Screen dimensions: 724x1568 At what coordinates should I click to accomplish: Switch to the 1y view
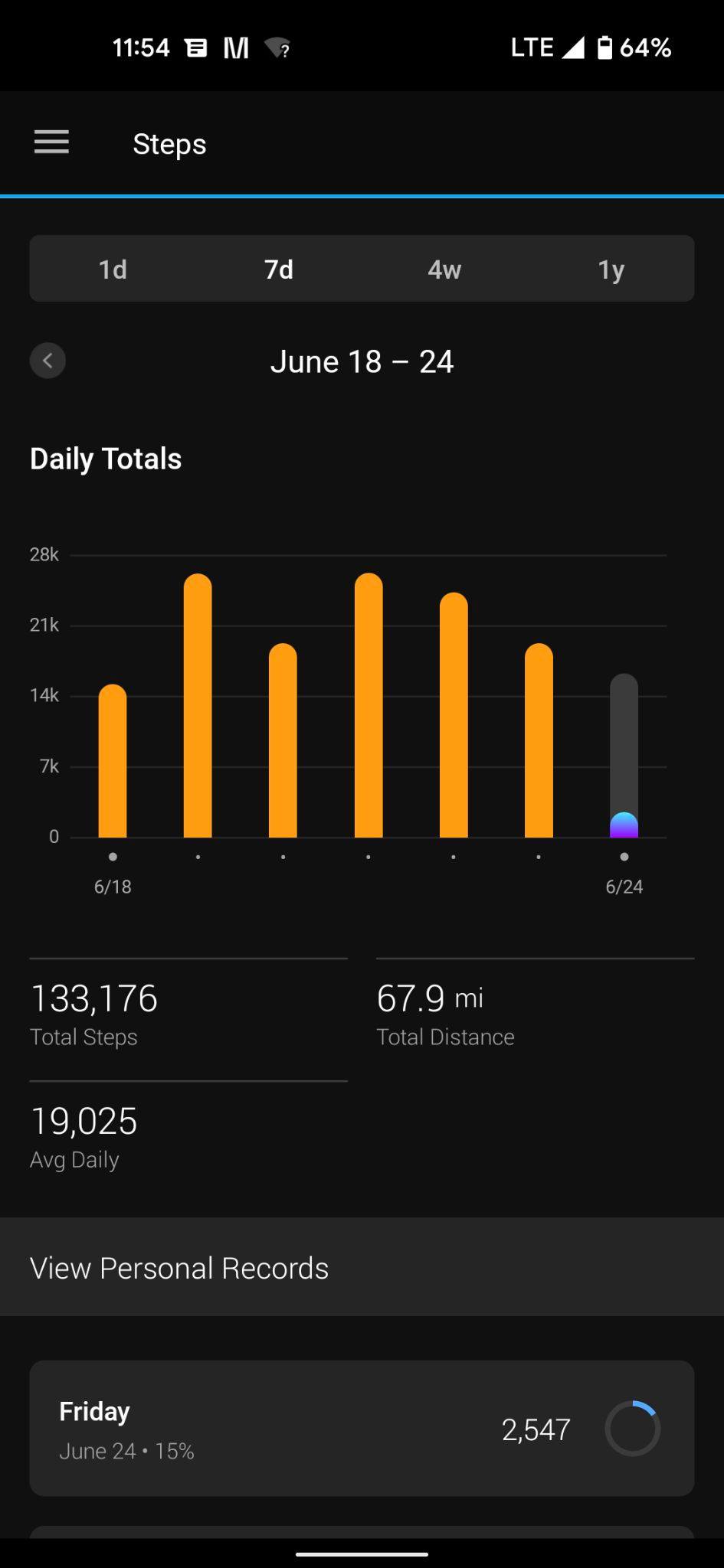[x=611, y=269]
